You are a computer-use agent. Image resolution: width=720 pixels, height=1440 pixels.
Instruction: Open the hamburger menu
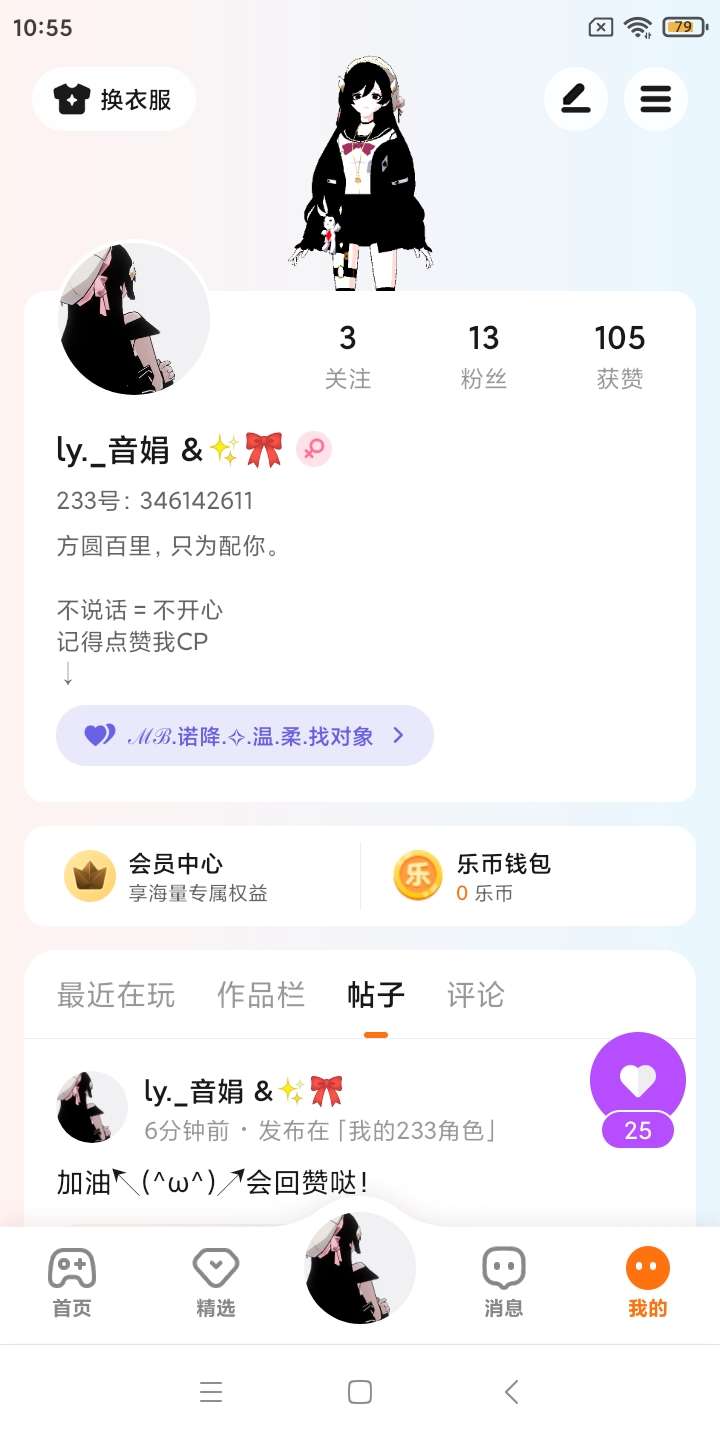tap(656, 99)
